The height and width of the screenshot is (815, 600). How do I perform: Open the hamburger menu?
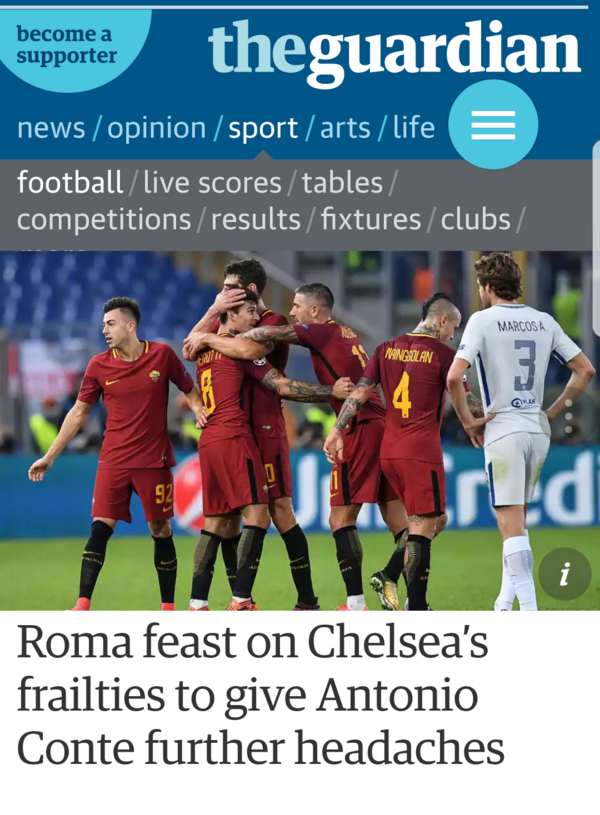[493, 125]
